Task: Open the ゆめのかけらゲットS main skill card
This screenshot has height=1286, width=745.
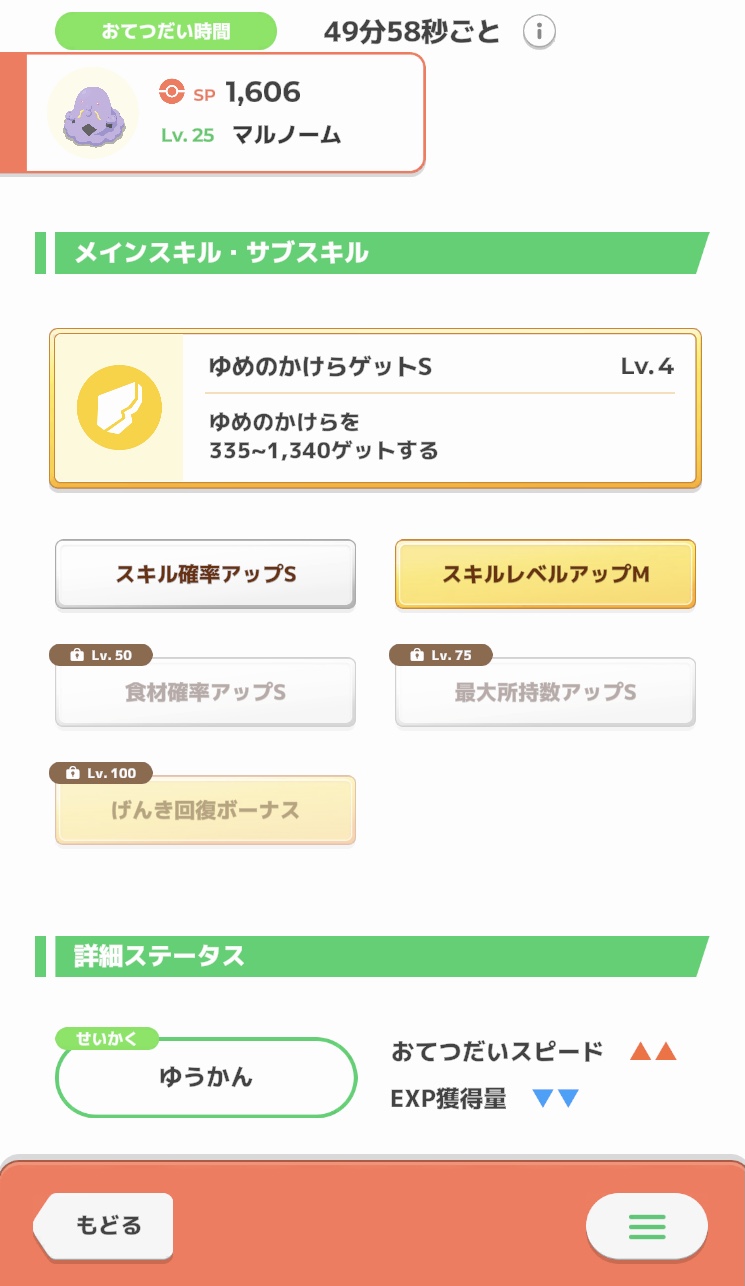Action: pos(375,408)
